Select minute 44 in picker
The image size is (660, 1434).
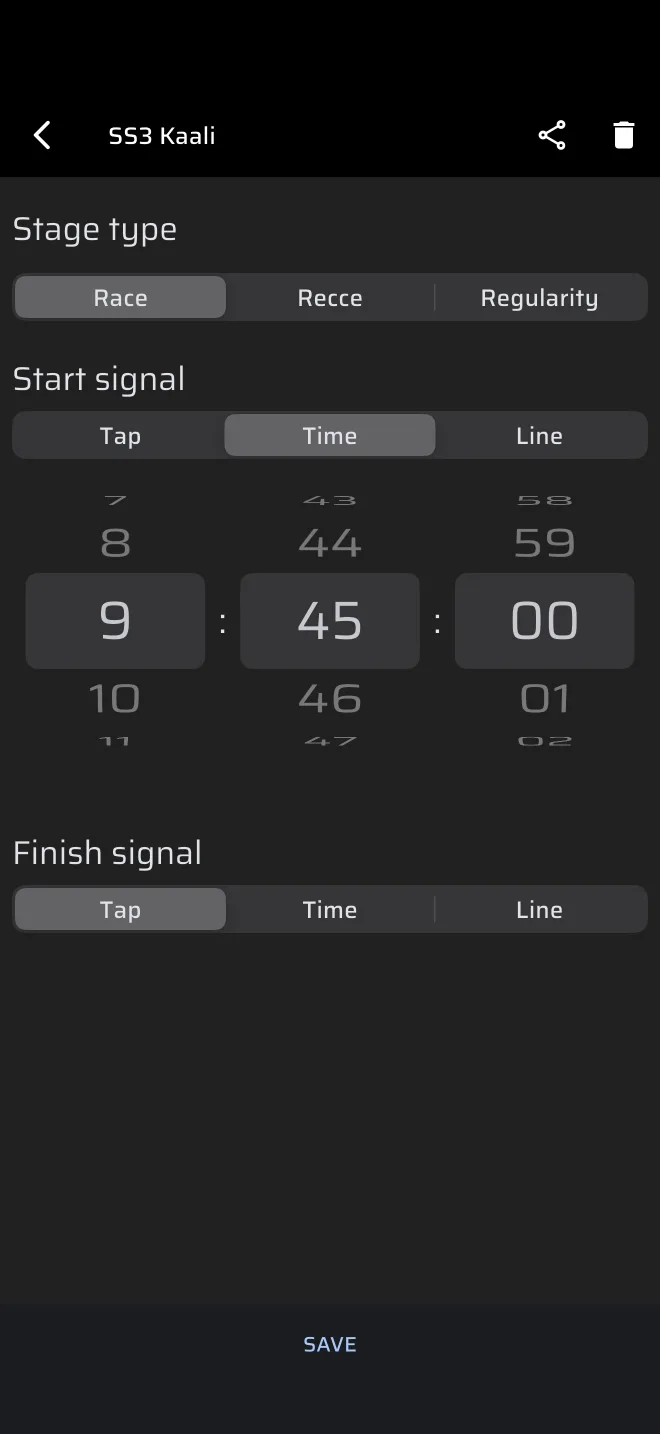(x=330, y=543)
